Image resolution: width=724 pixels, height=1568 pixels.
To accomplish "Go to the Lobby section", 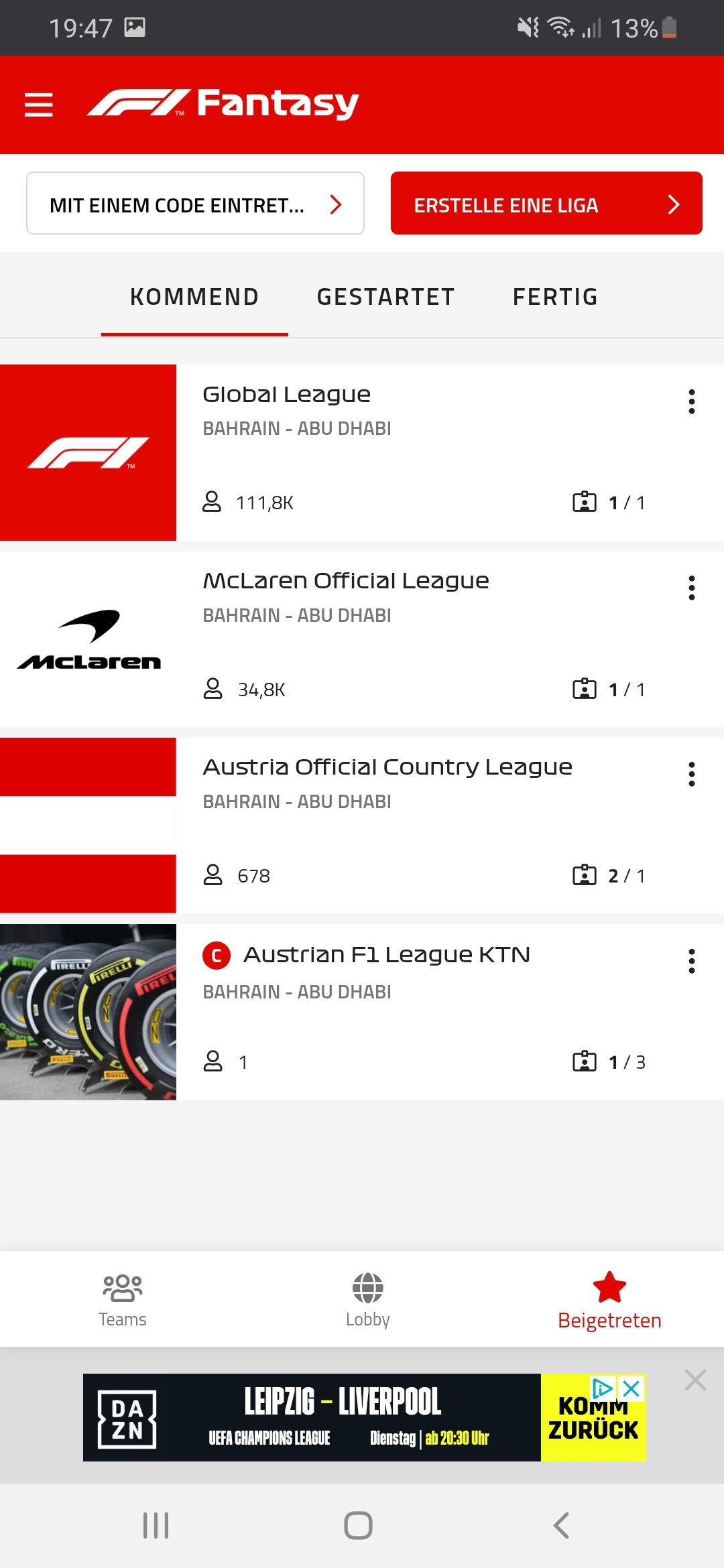I will coord(367,1300).
